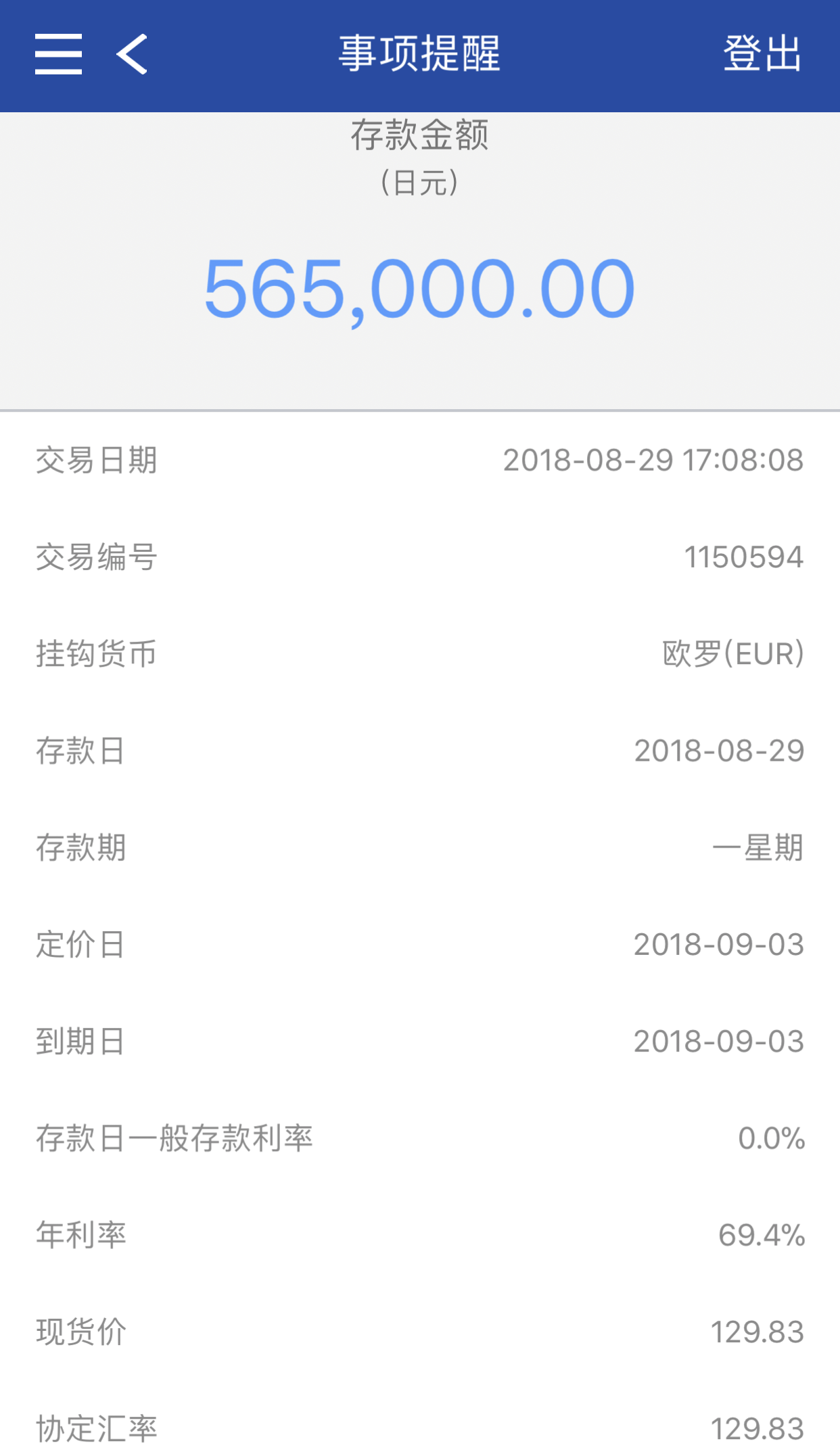The image size is (840, 1454).
Task: Open the hamburger drawer menu
Action: click(x=59, y=54)
